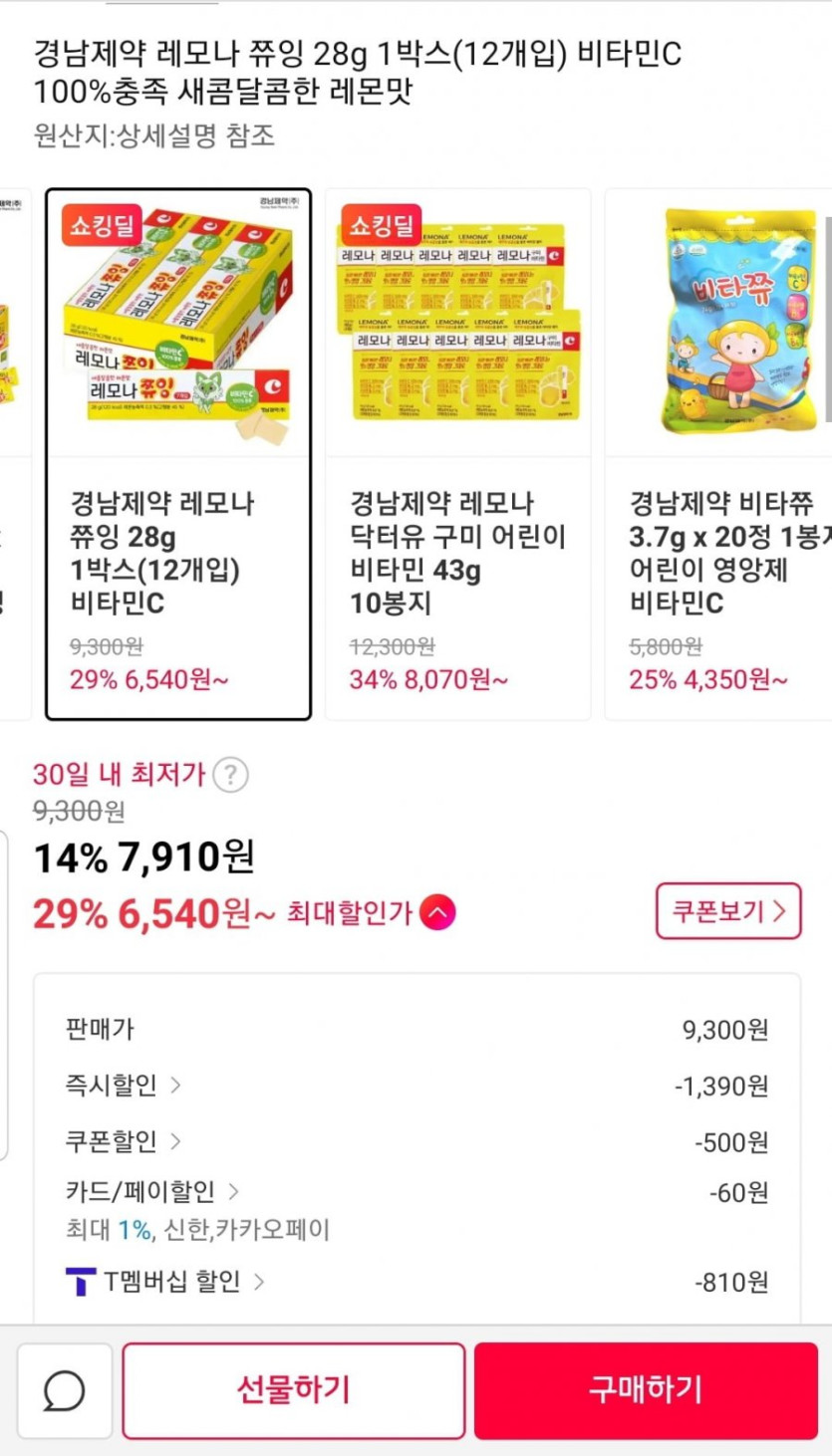The width and height of the screenshot is (832, 1456).
Task: Open 쿠폰할인 discount details
Action: (124, 1140)
